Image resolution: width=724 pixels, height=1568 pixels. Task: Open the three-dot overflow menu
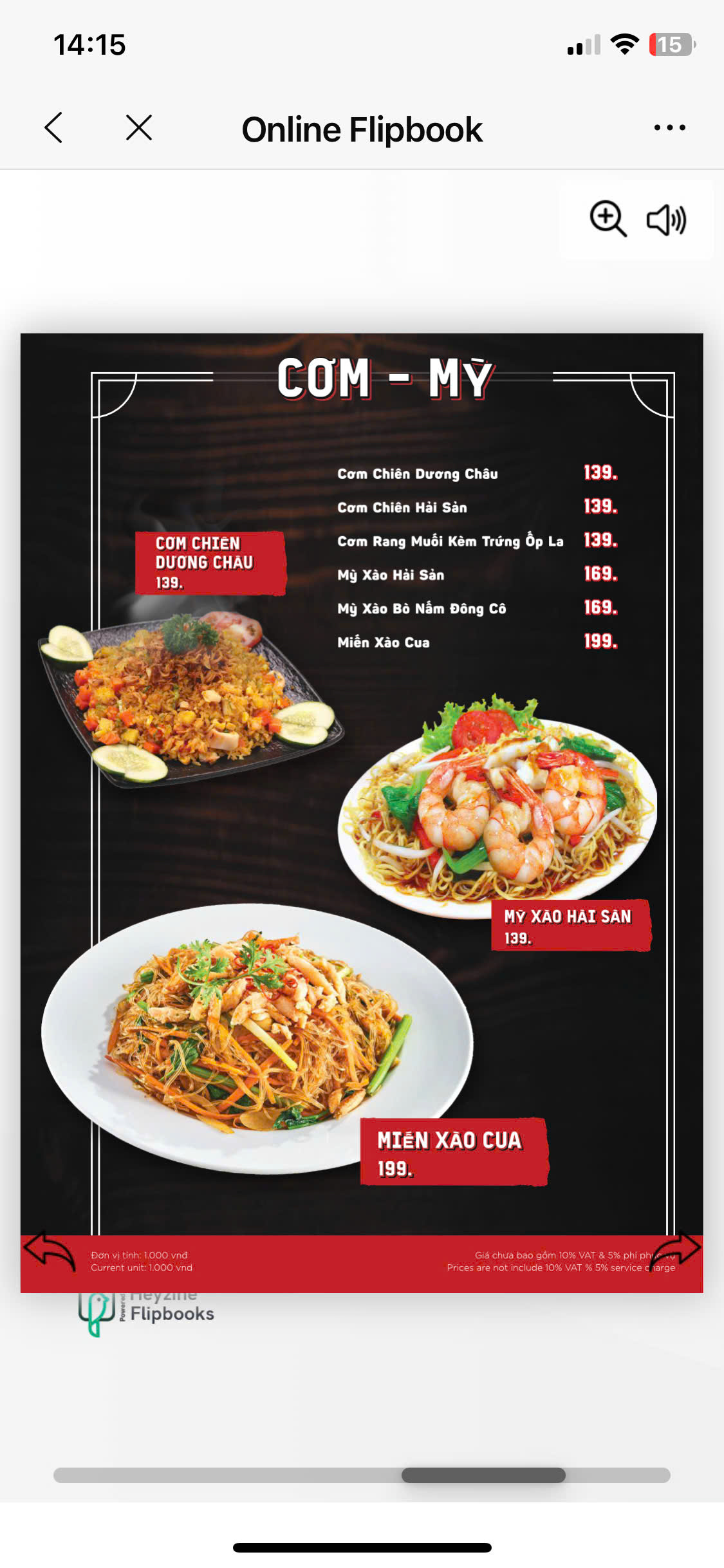pos(669,127)
